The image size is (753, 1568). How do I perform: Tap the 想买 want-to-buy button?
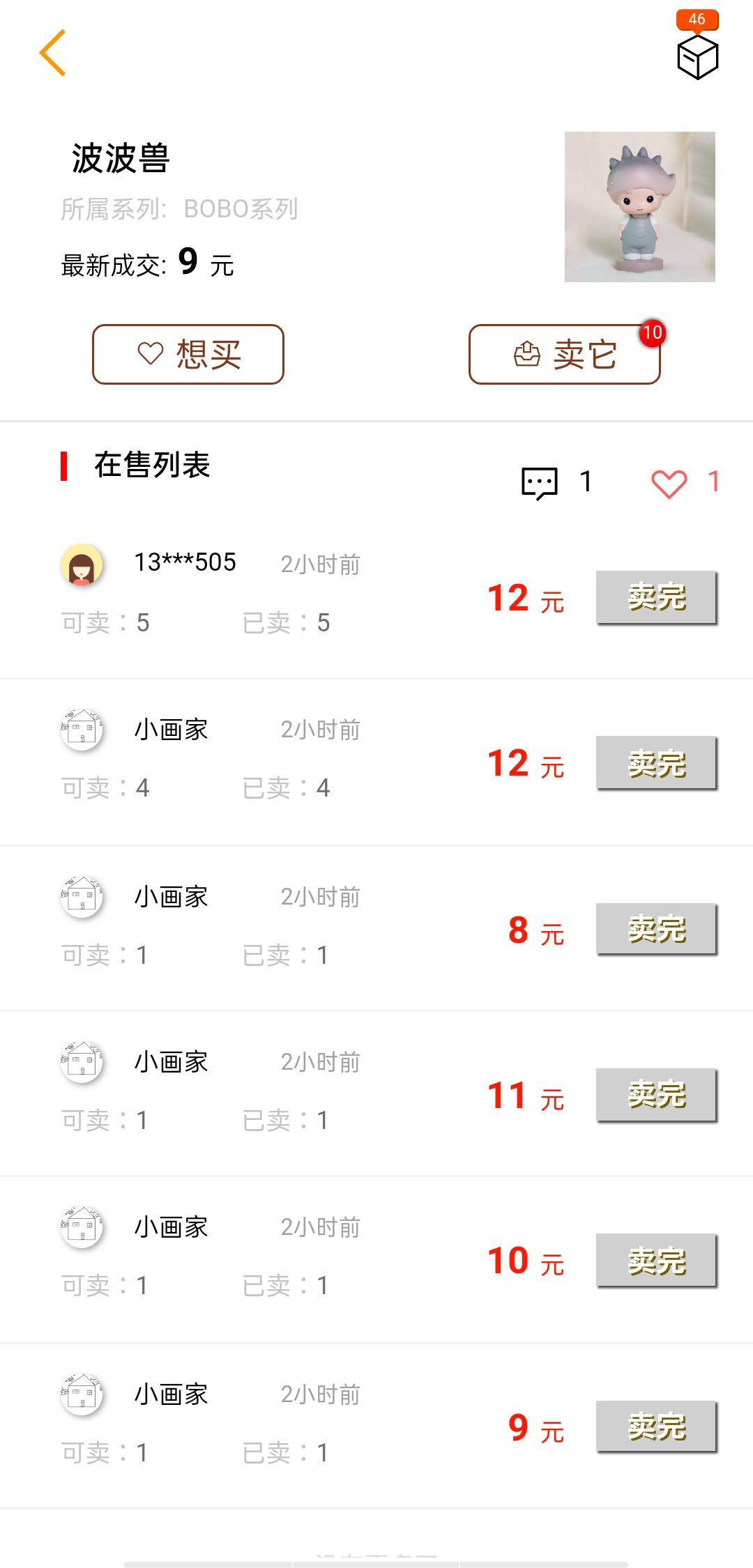(x=188, y=354)
